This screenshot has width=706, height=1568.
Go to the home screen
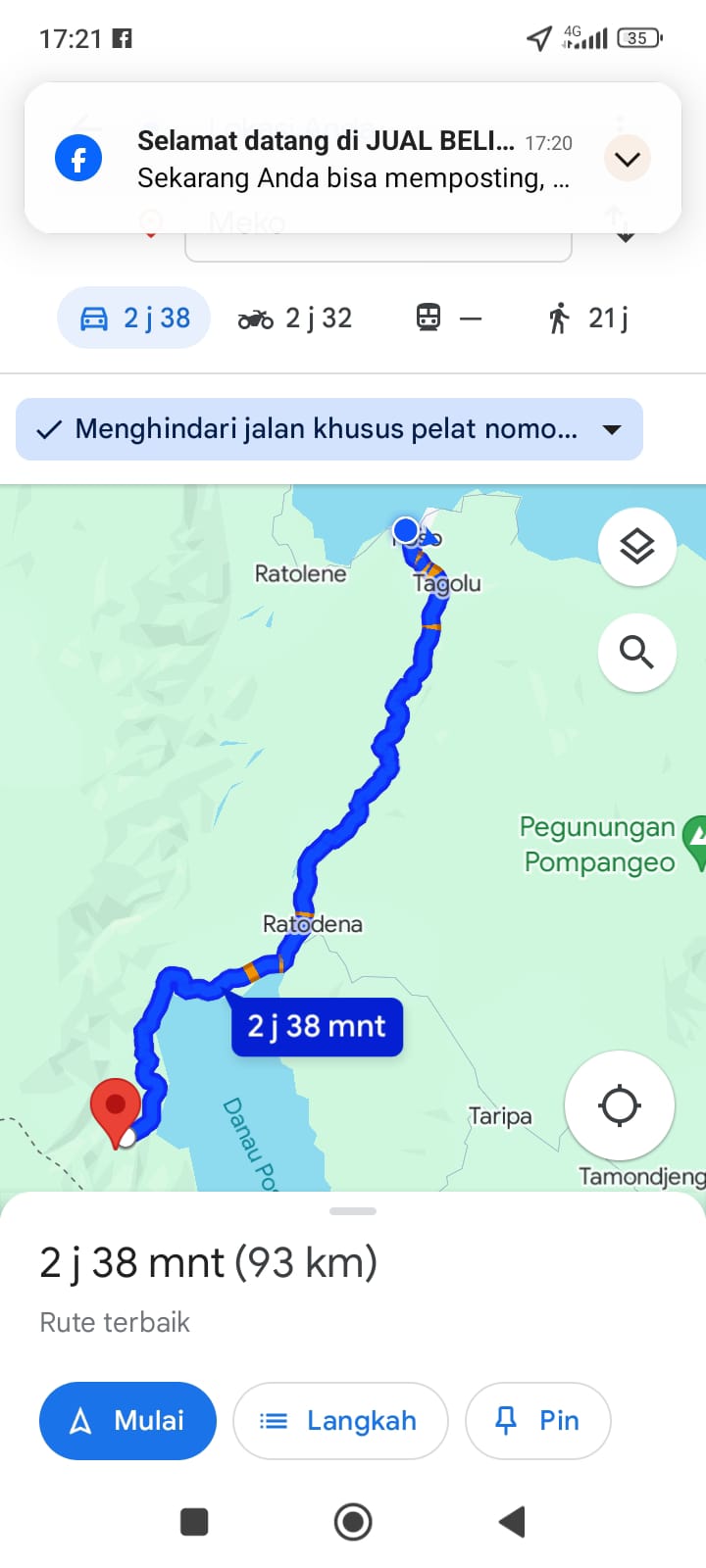coord(353,1522)
